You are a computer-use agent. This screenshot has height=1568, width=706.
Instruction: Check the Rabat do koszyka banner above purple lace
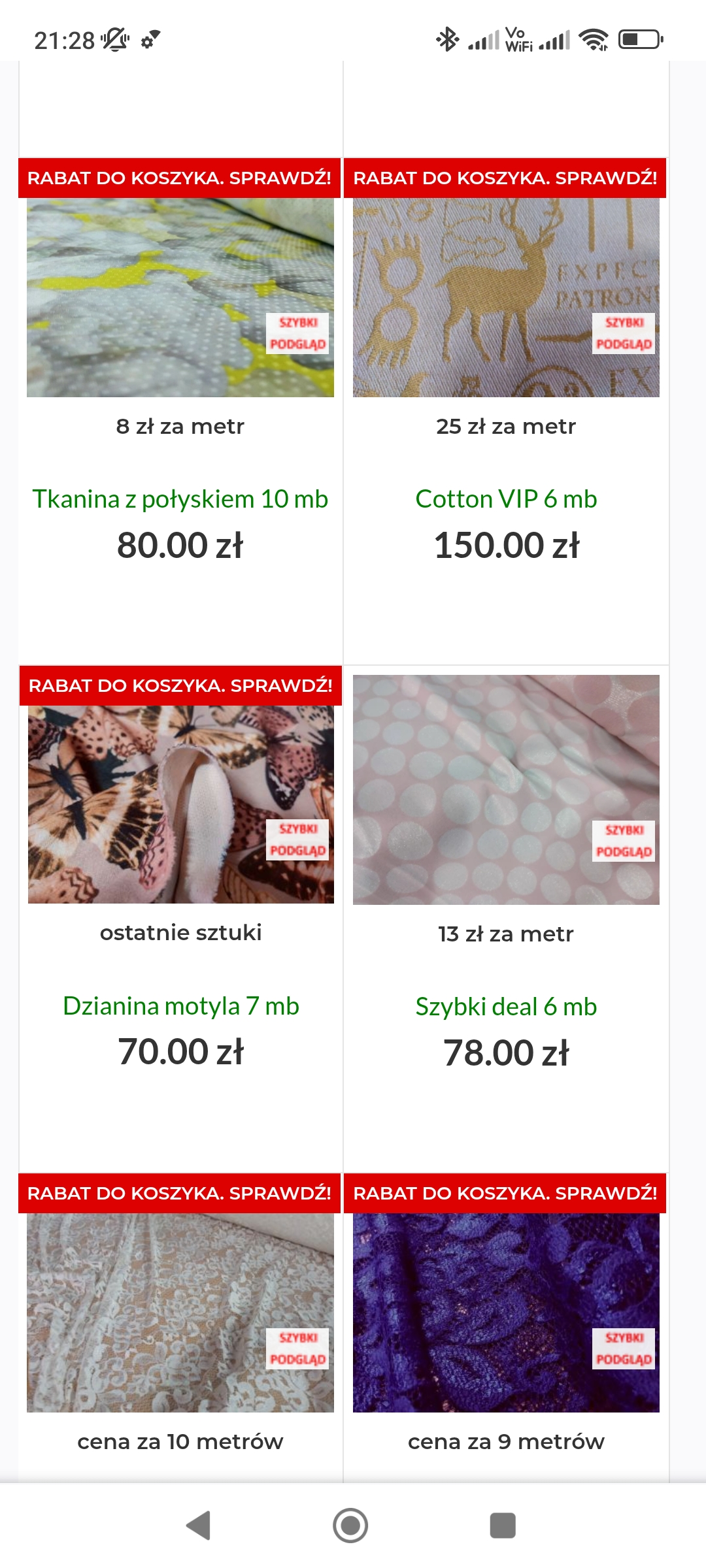click(x=505, y=1193)
